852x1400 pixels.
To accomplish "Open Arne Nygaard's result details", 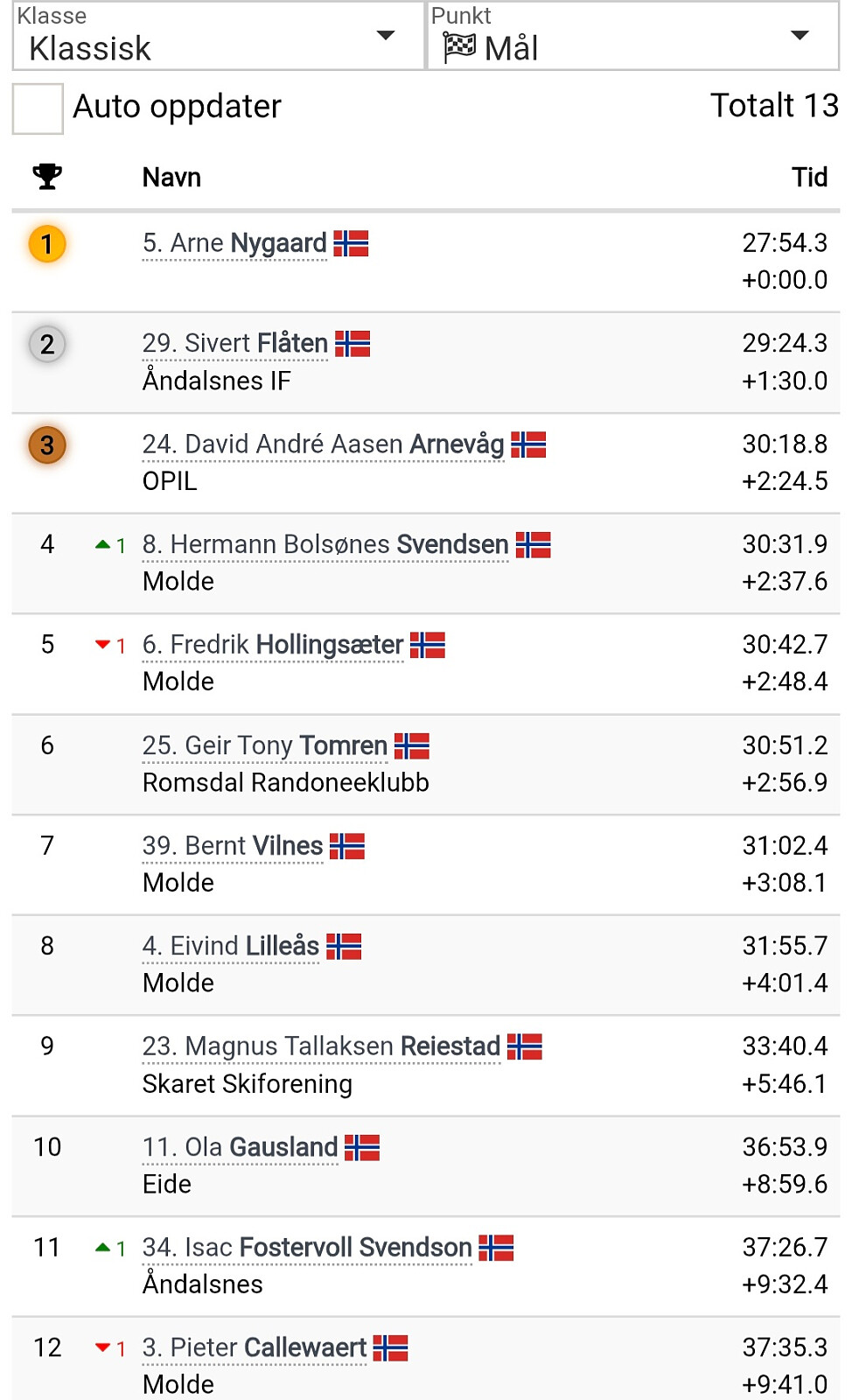I will 234,243.
